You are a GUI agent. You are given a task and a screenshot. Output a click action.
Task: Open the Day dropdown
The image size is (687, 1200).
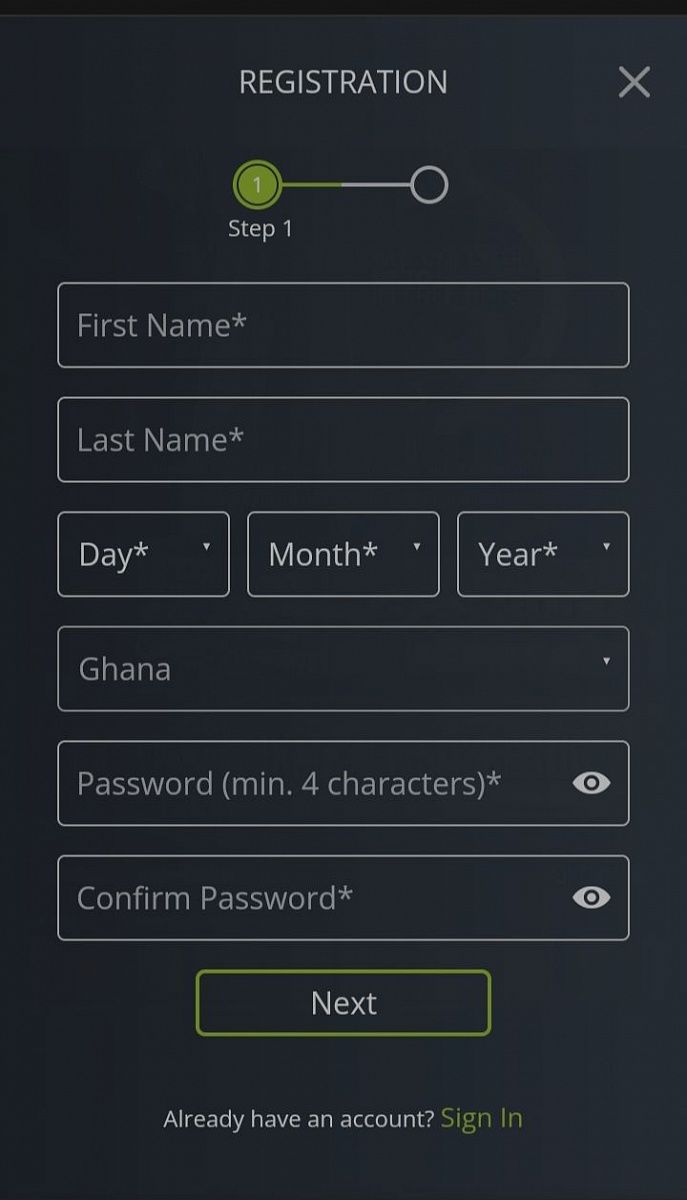[143, 554]
